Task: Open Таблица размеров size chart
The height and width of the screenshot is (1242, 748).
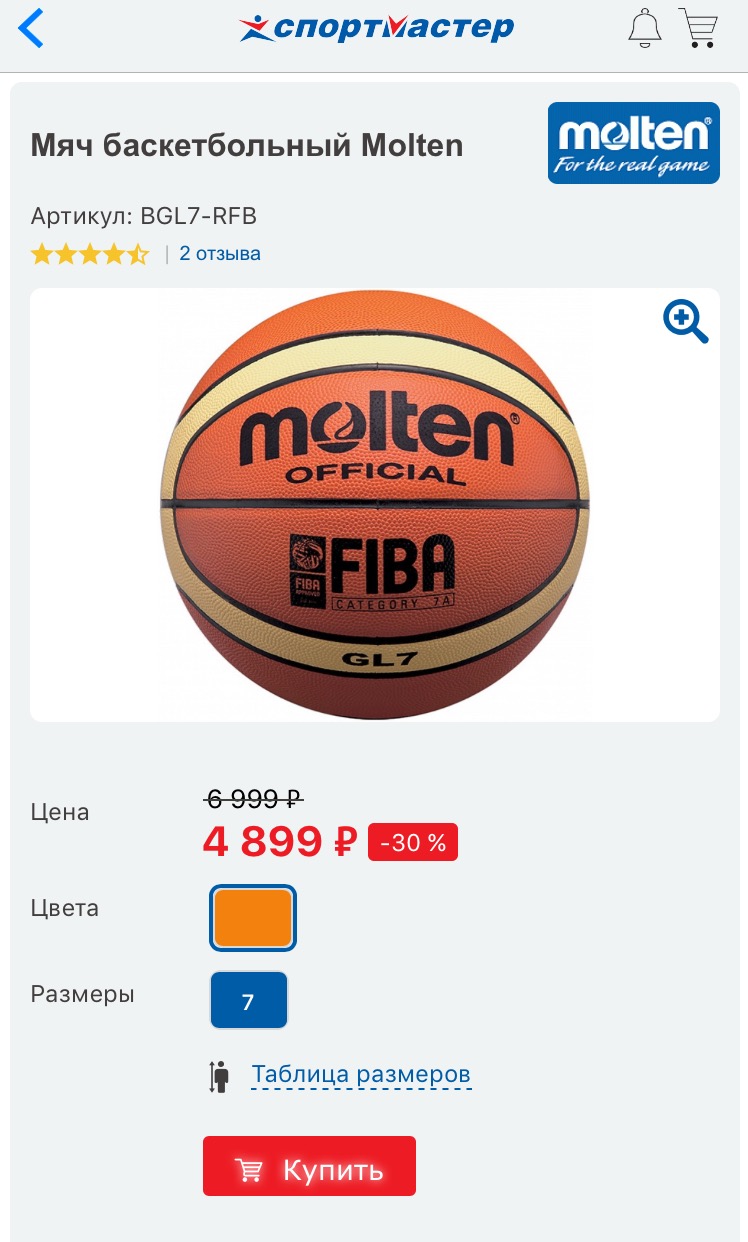Action: click(361, 1075)
